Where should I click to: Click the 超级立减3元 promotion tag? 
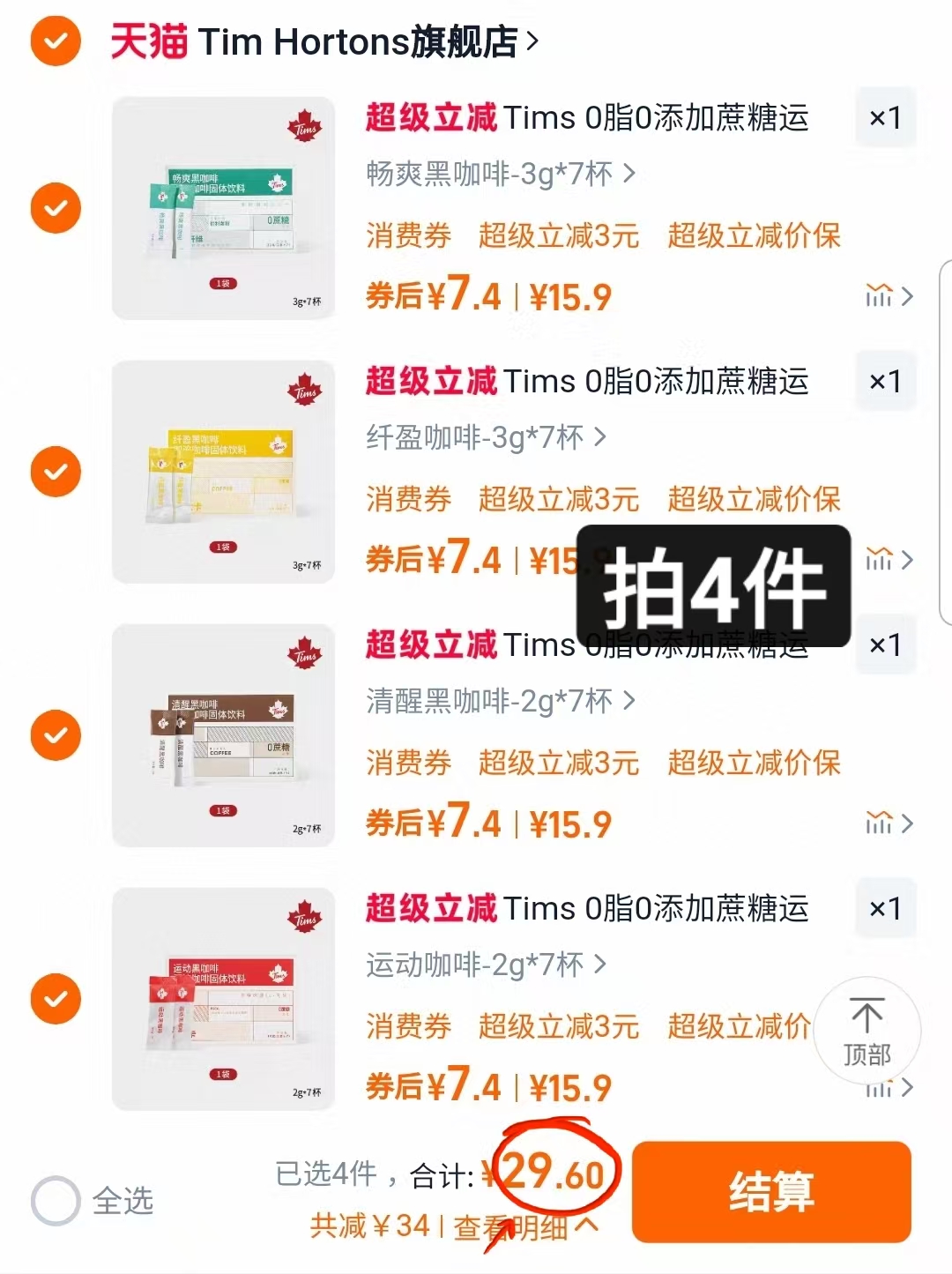click(x=559, y=235)
